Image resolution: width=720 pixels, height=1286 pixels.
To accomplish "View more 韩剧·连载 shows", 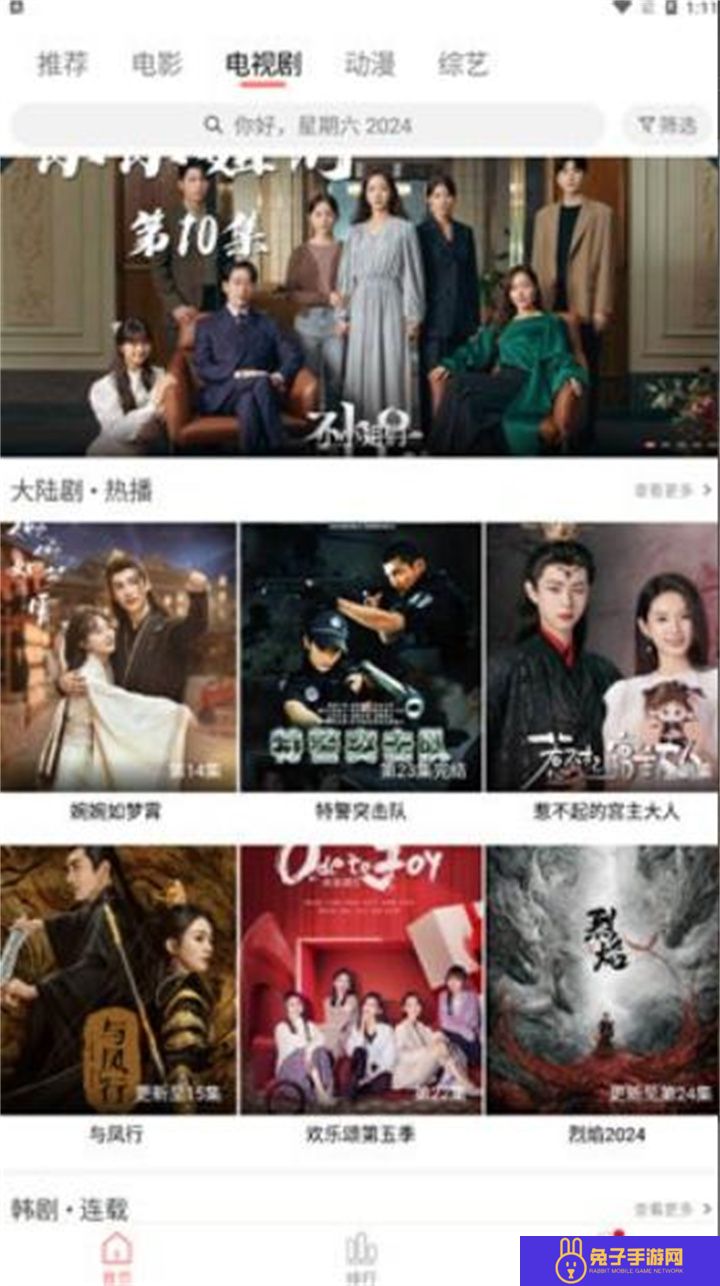I will coord(672,1209).
